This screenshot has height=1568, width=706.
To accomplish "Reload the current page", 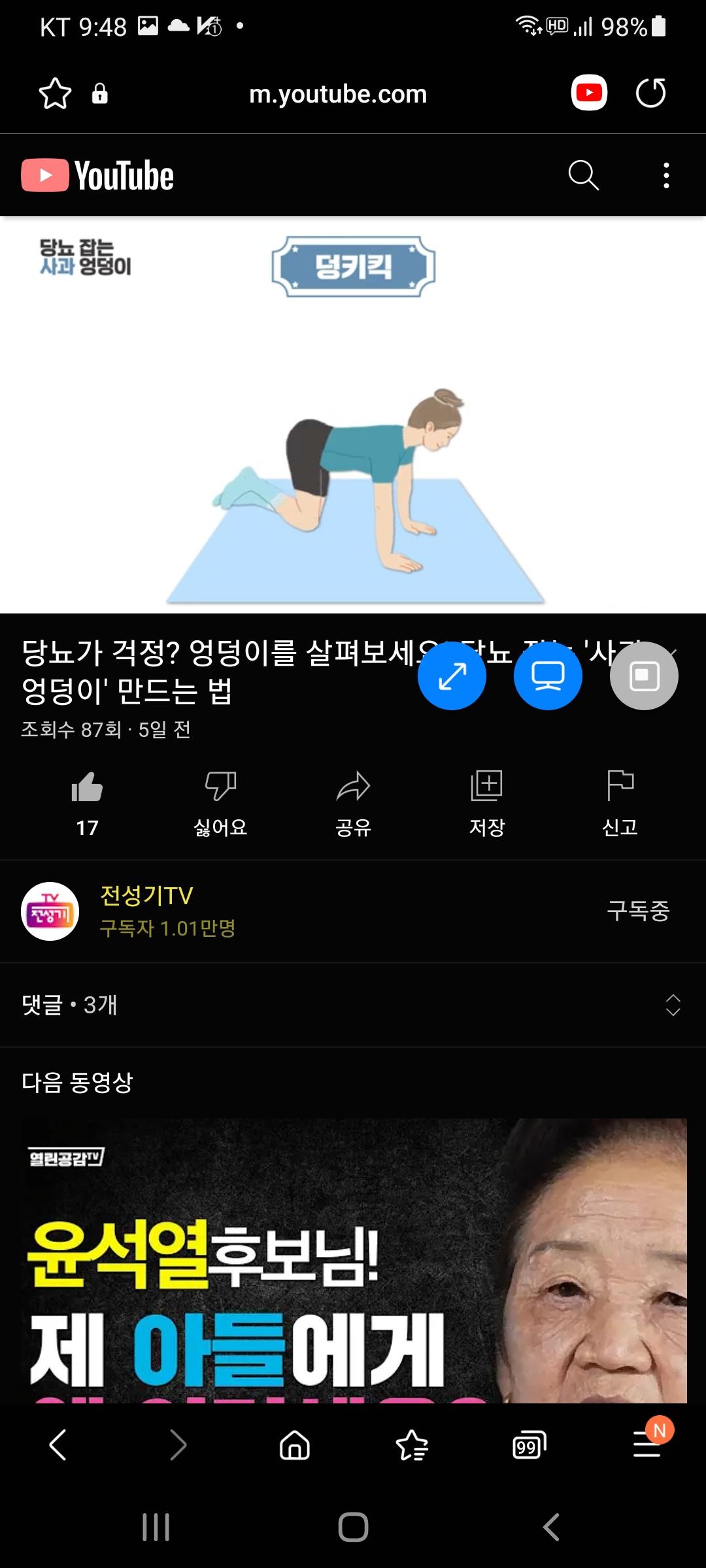I will point(650,93).
